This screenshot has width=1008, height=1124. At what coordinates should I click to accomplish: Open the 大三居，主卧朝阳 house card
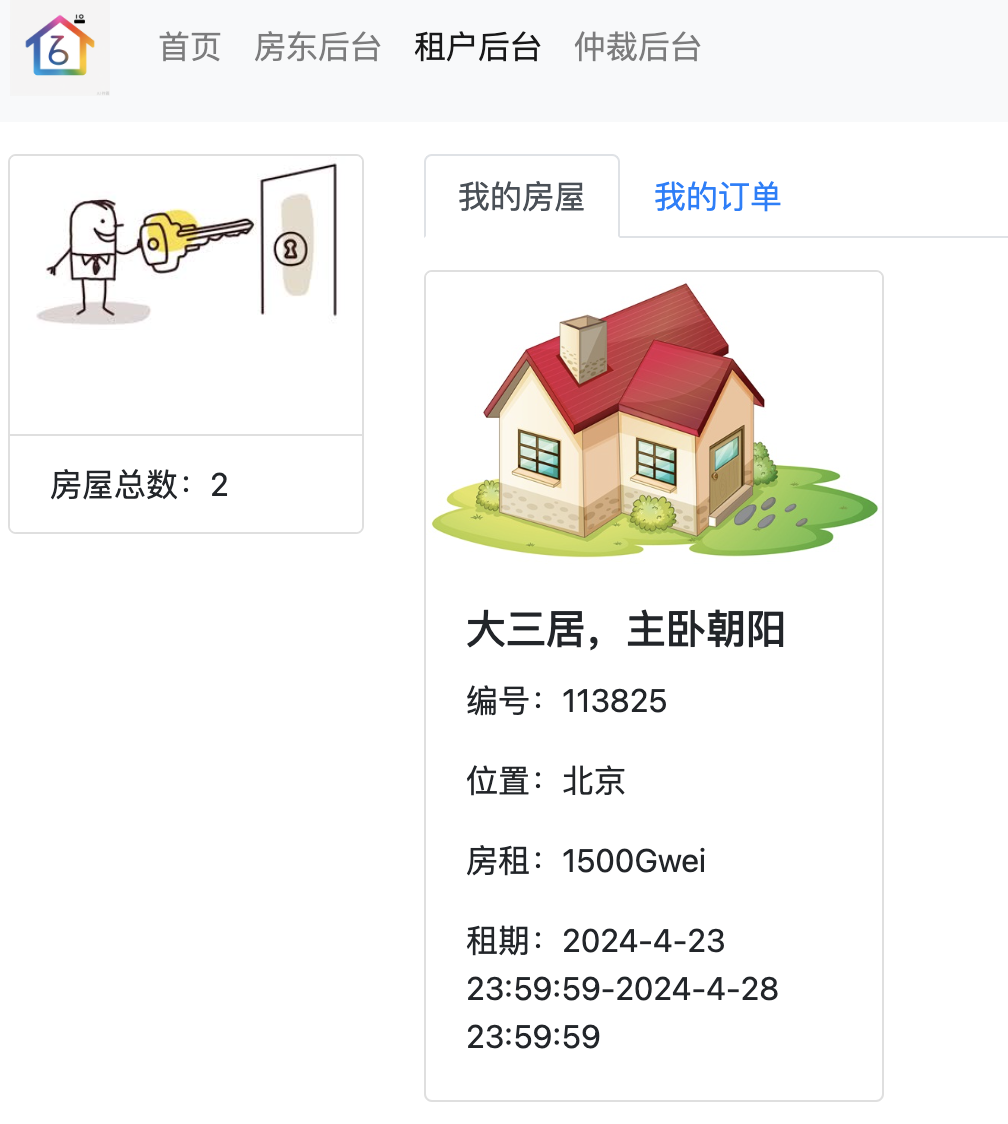click(625, 631)
